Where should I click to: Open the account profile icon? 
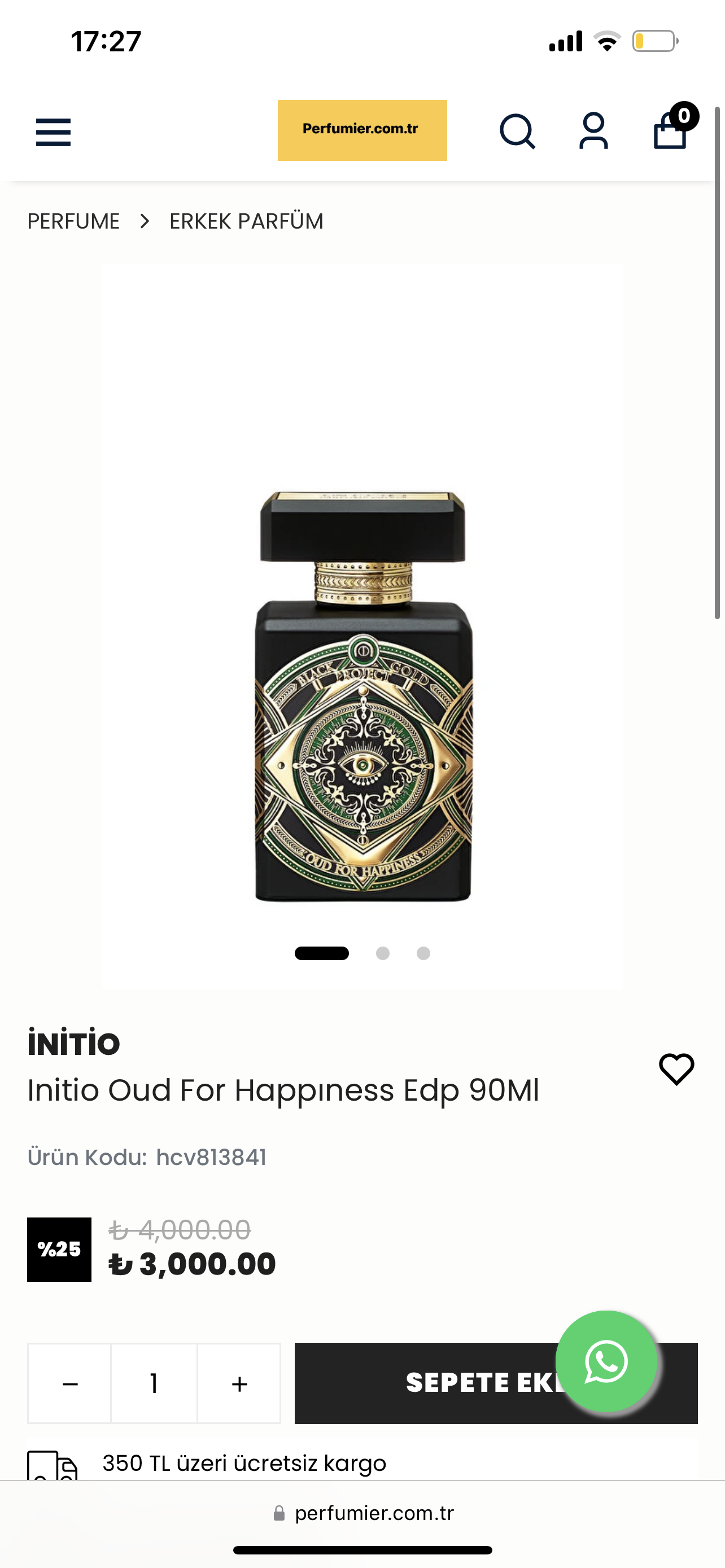(593, 132)
